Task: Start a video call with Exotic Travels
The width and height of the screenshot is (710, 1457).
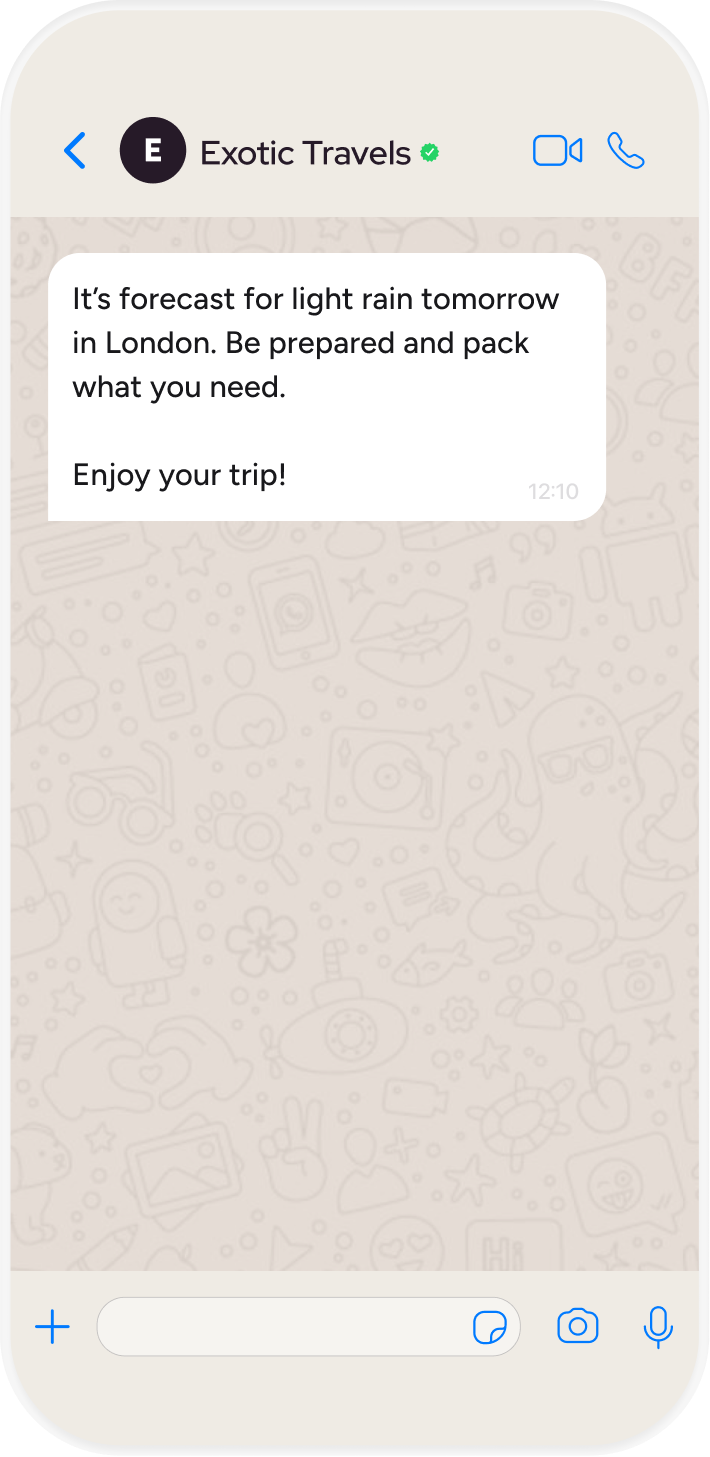Action: tap(557, 151)
